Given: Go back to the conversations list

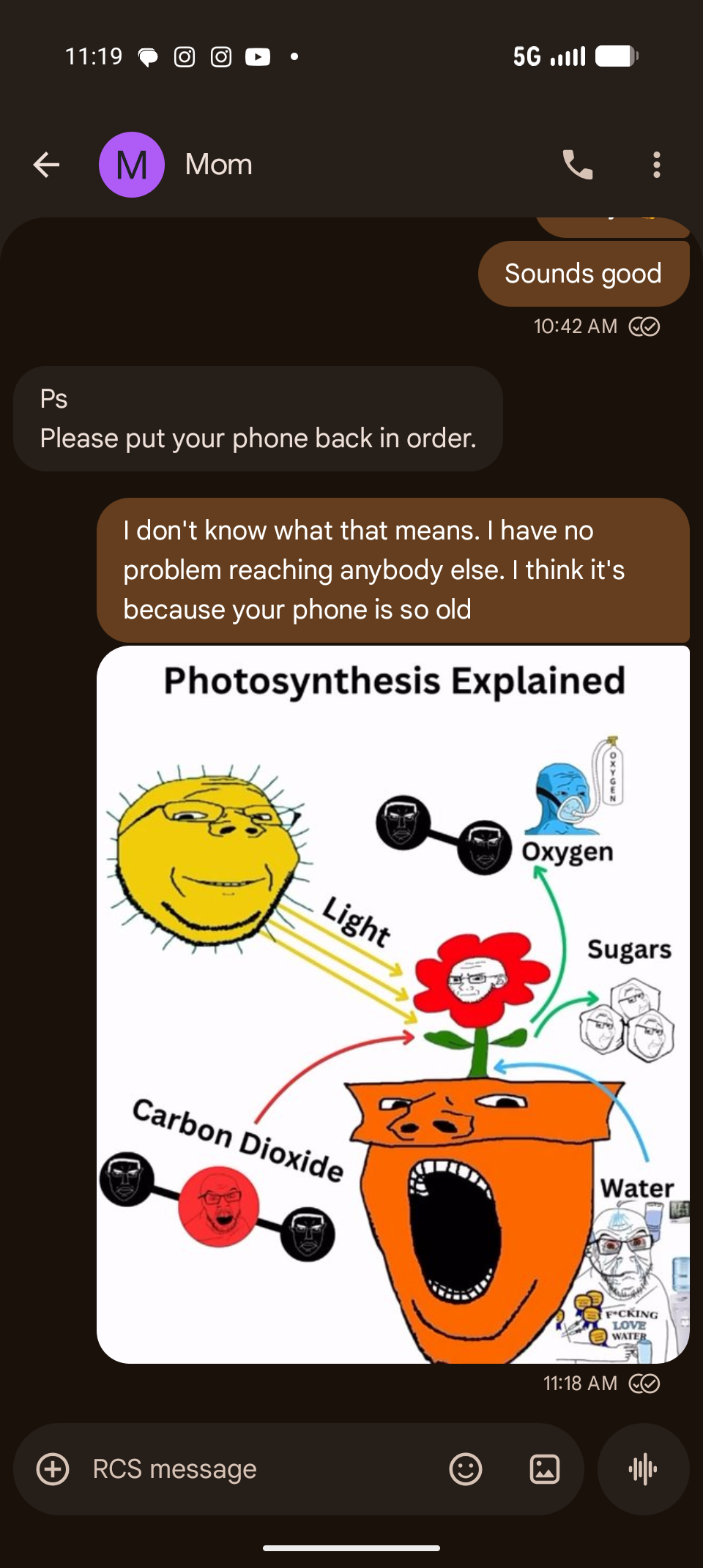Looking at the screenshot, I should coord(46,165).
